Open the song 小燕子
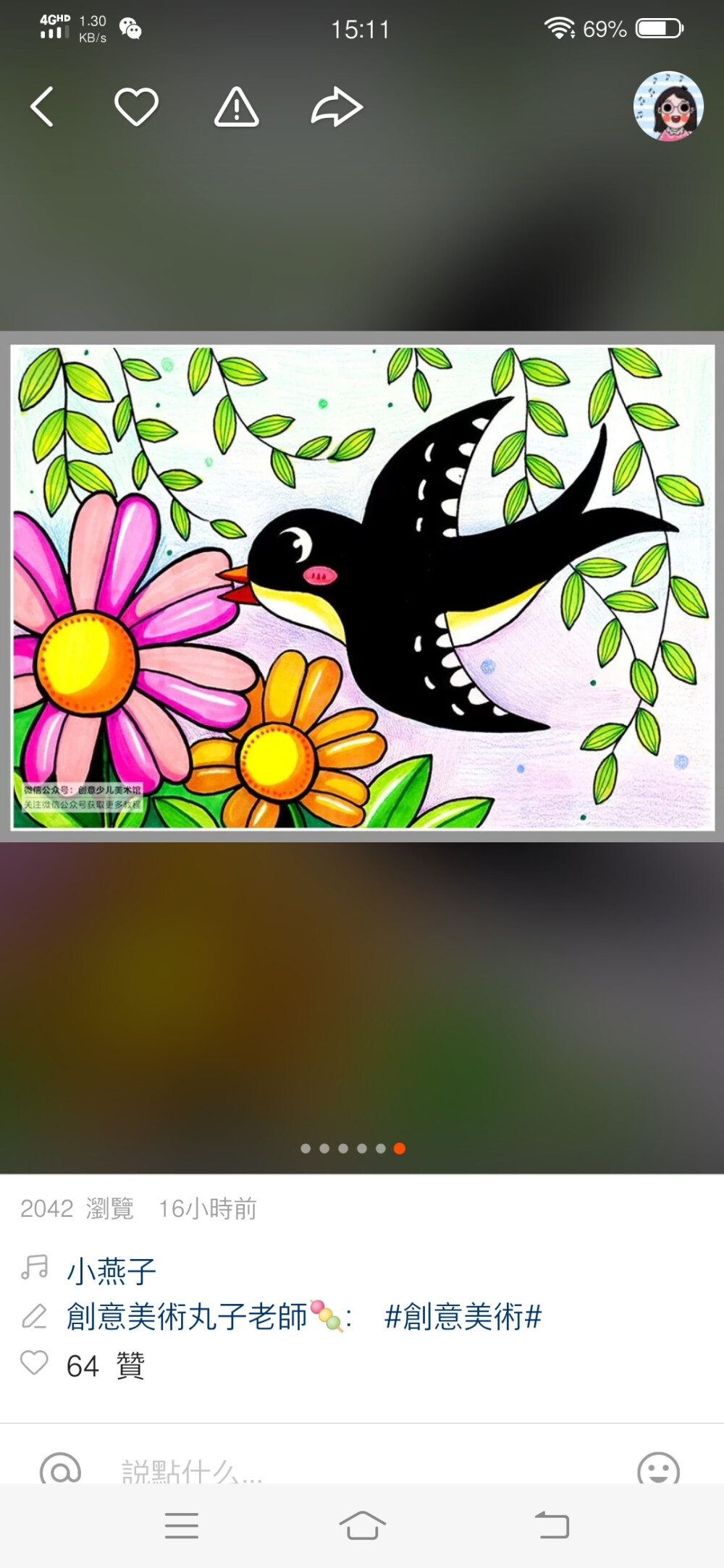Screen dimensions: 724x1568 click(111, 1270)
